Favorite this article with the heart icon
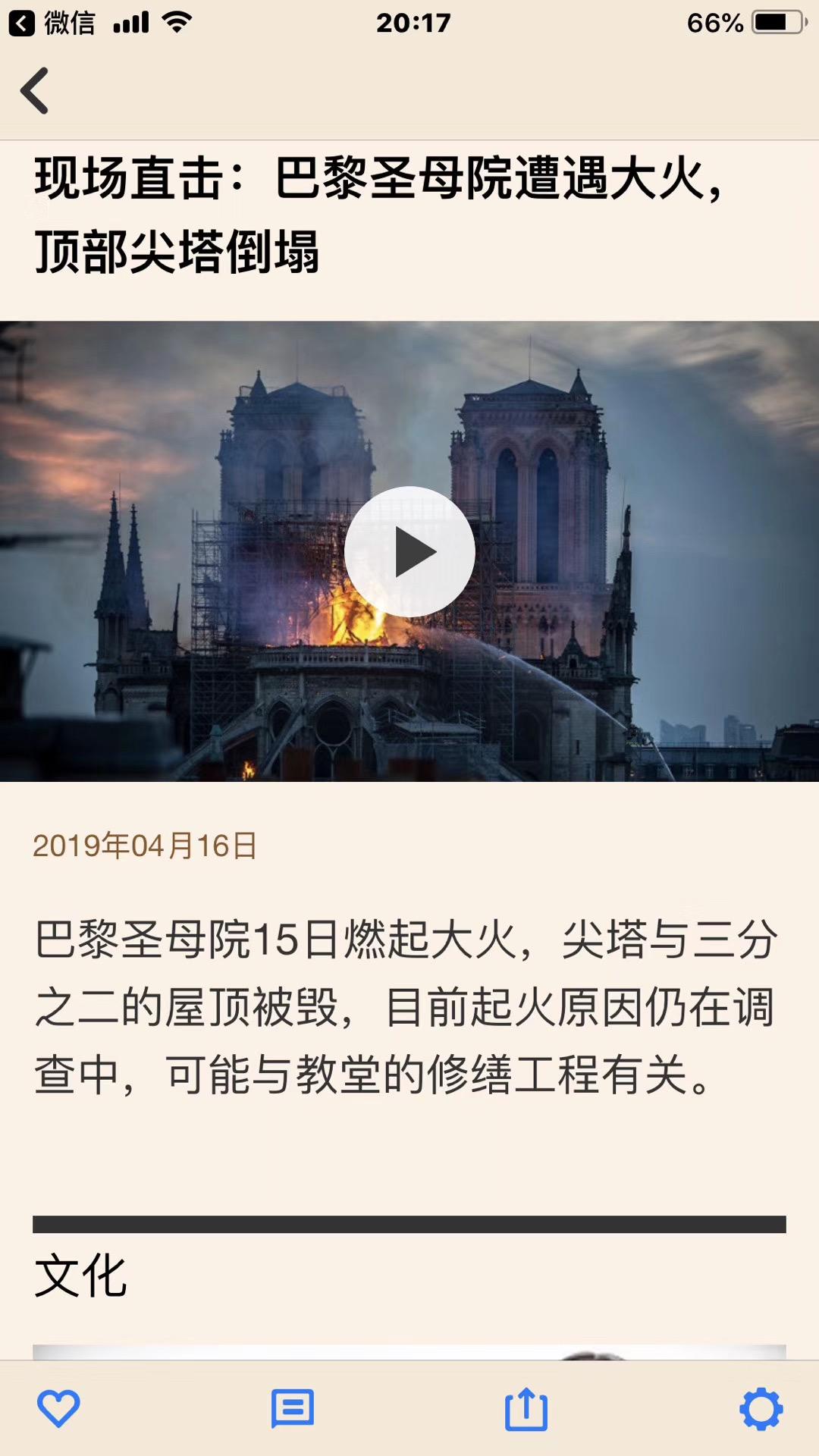This screenshot has width=819, height=1456. tap(58, 1409)
